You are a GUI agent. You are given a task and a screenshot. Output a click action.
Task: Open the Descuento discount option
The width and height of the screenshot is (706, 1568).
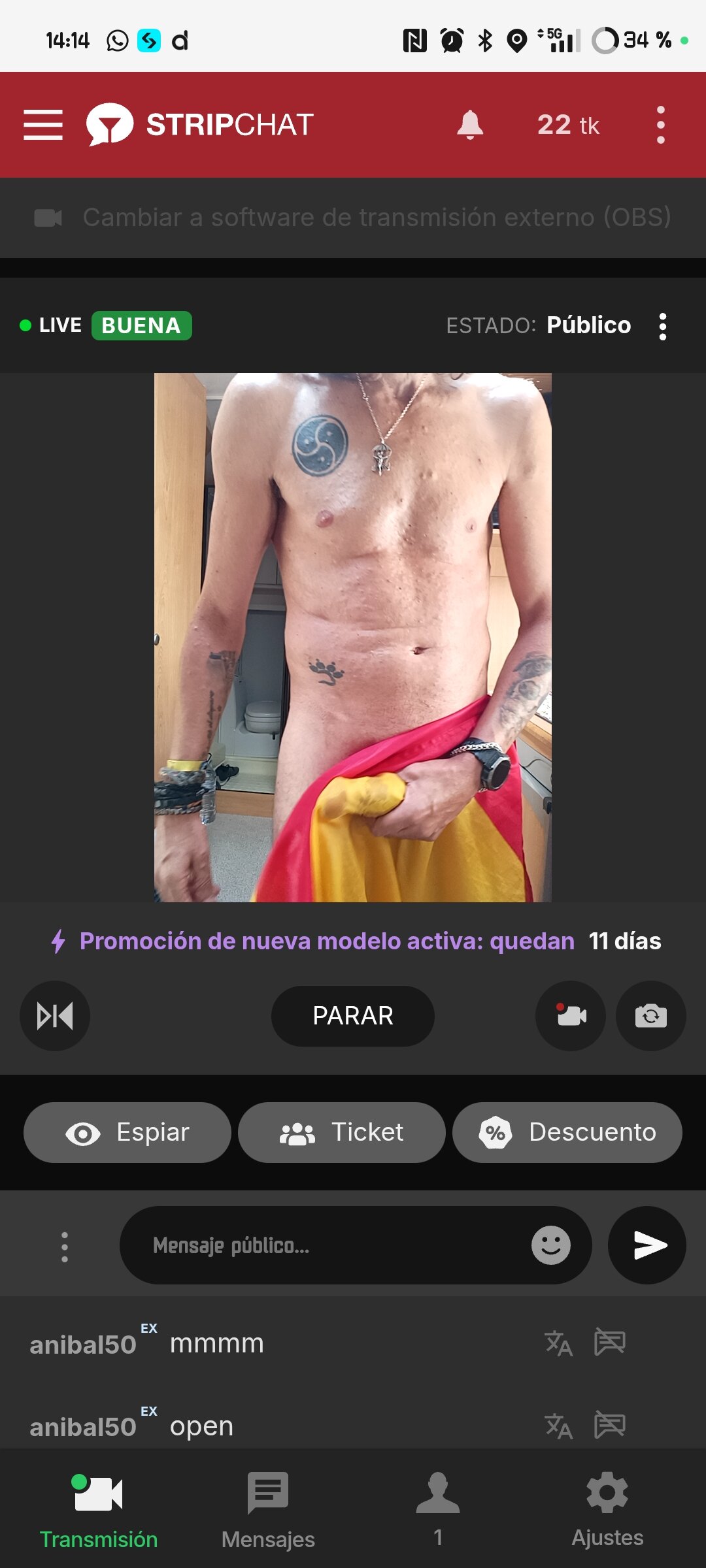(x=567, y=1132)
